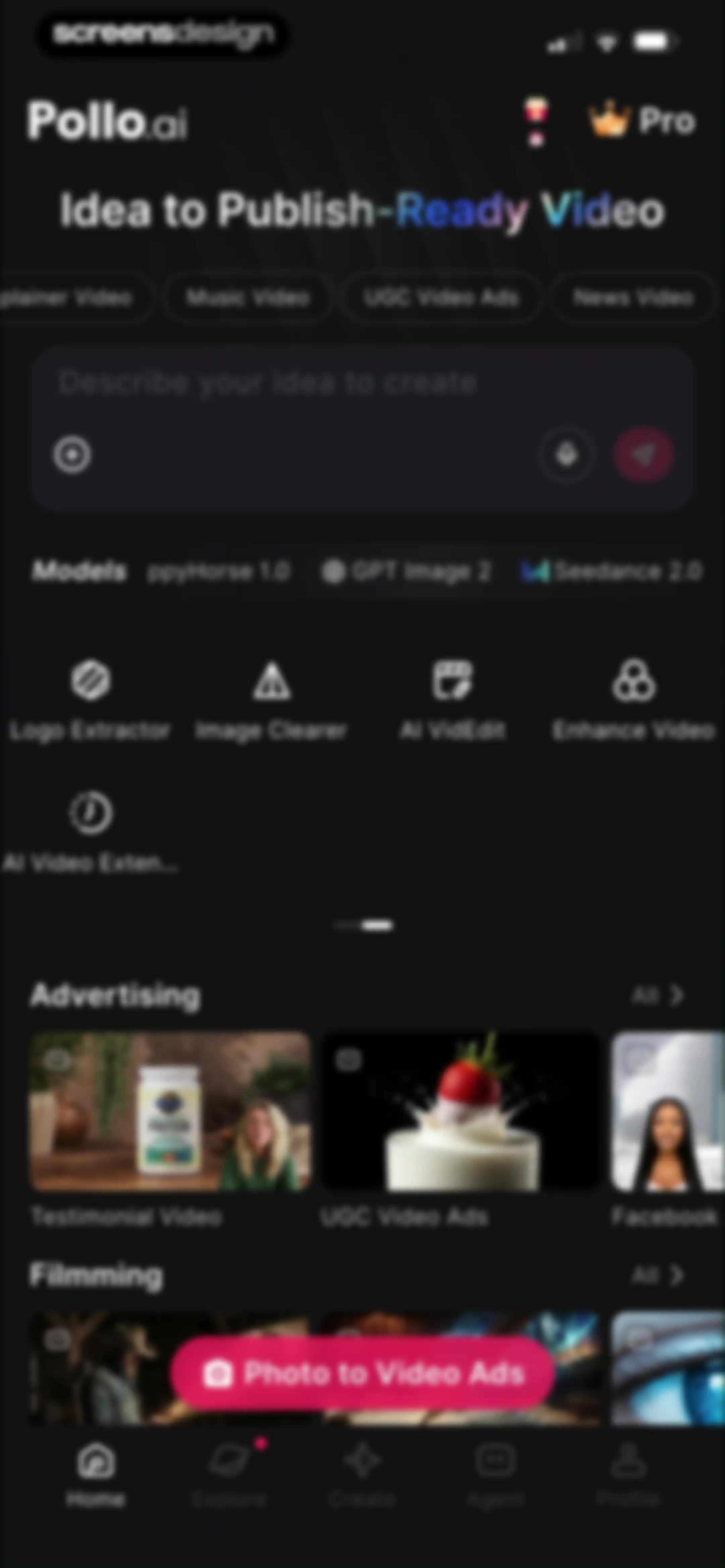Open the Logo Extractor tool
Viewport: 725px width, 1568px height.
pos(90,701)
